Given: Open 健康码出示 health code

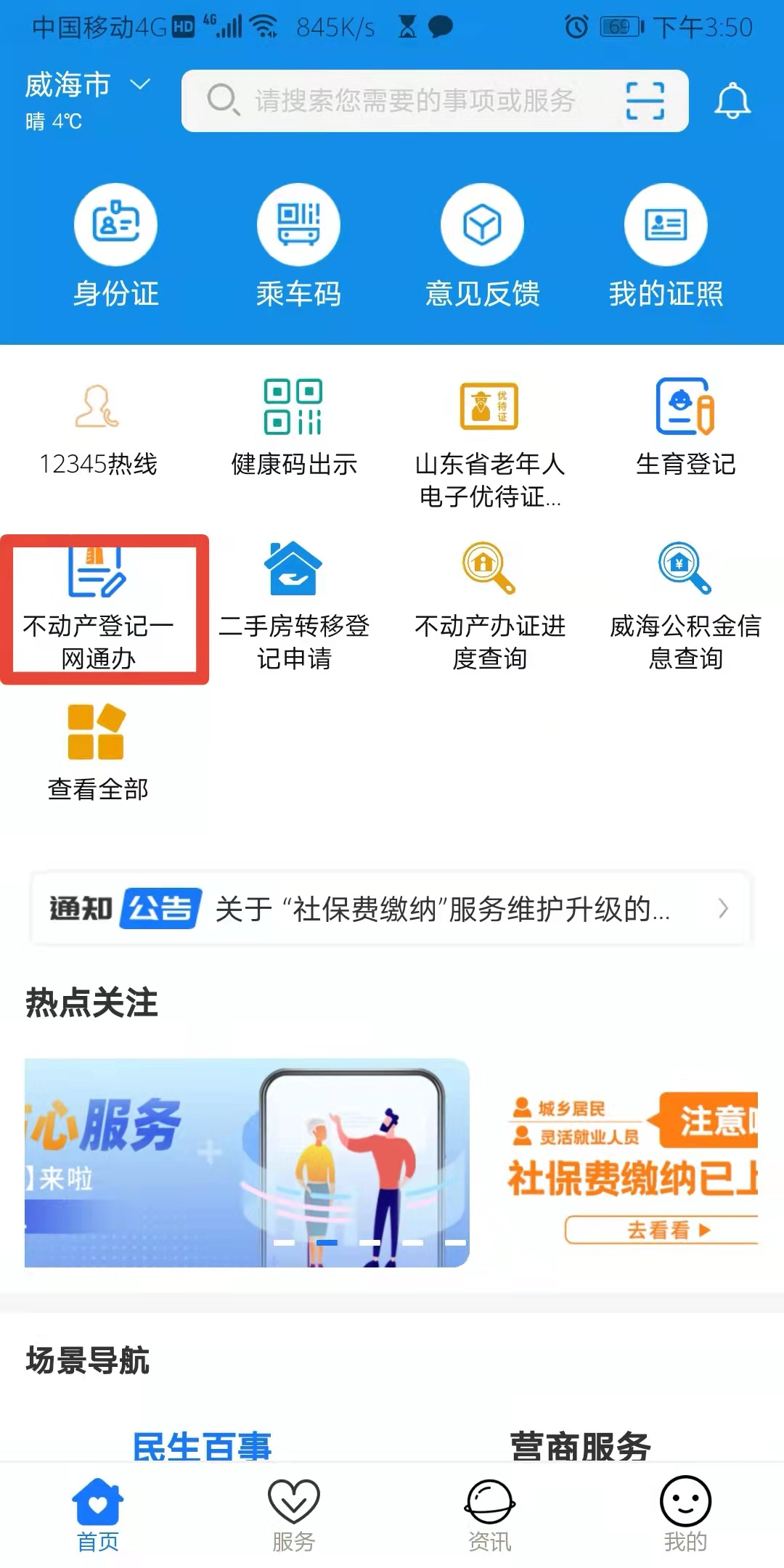Looking at the screenshot, I should coord(294,428).
